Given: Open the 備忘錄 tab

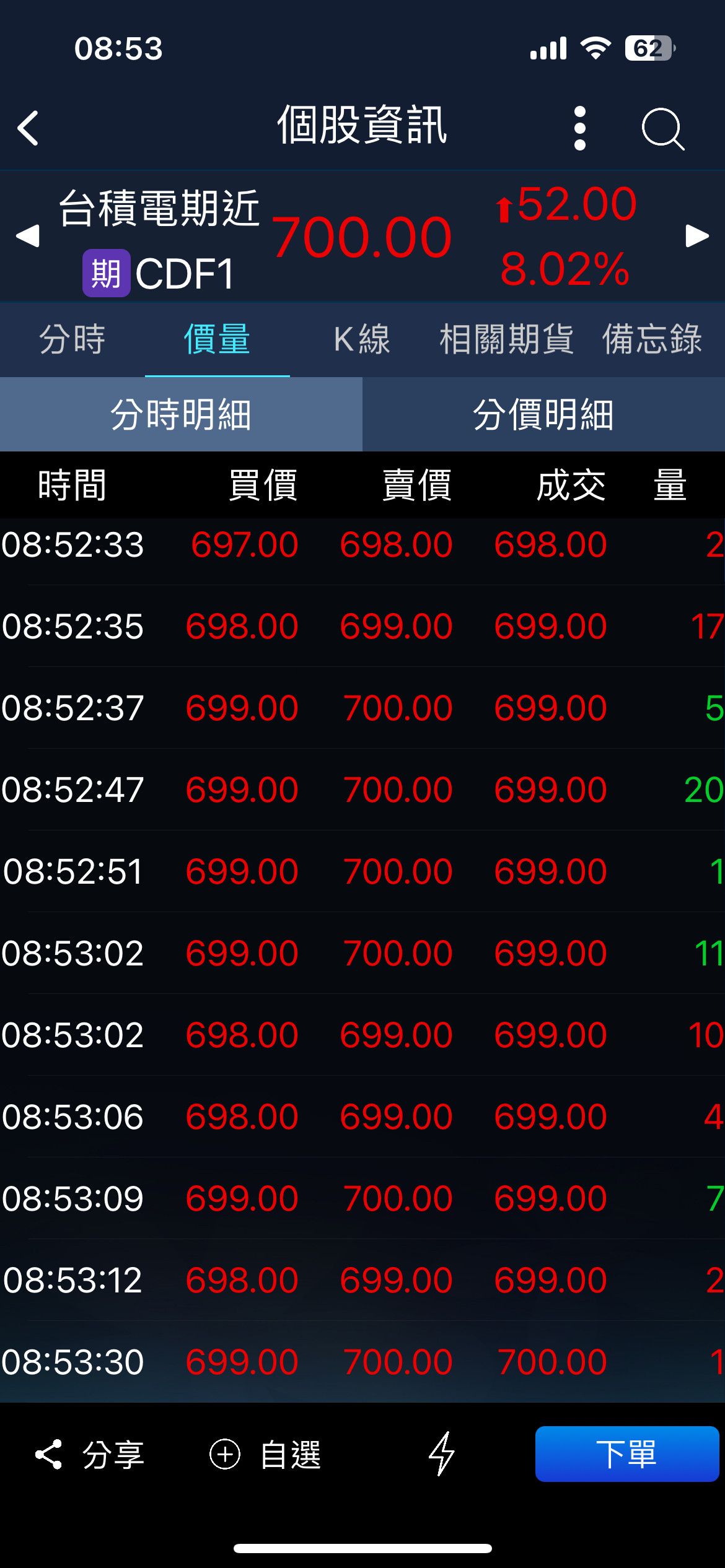Looking at the screenshot, I should pyautogui.click(x=652, y=339).
